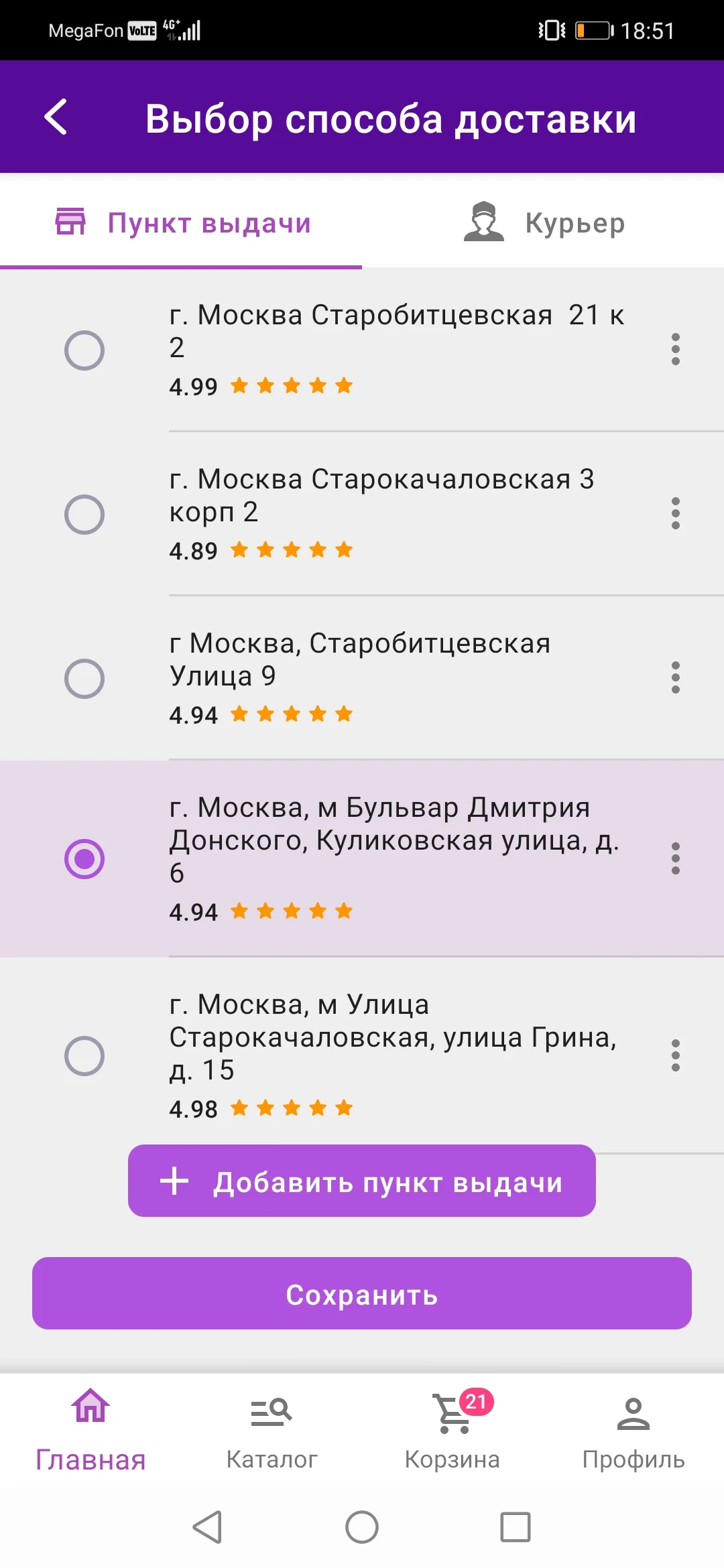Viewport: 724px width, 1568px height.
Task: Tap the courier person icon
Action: [x=484, y=222]
